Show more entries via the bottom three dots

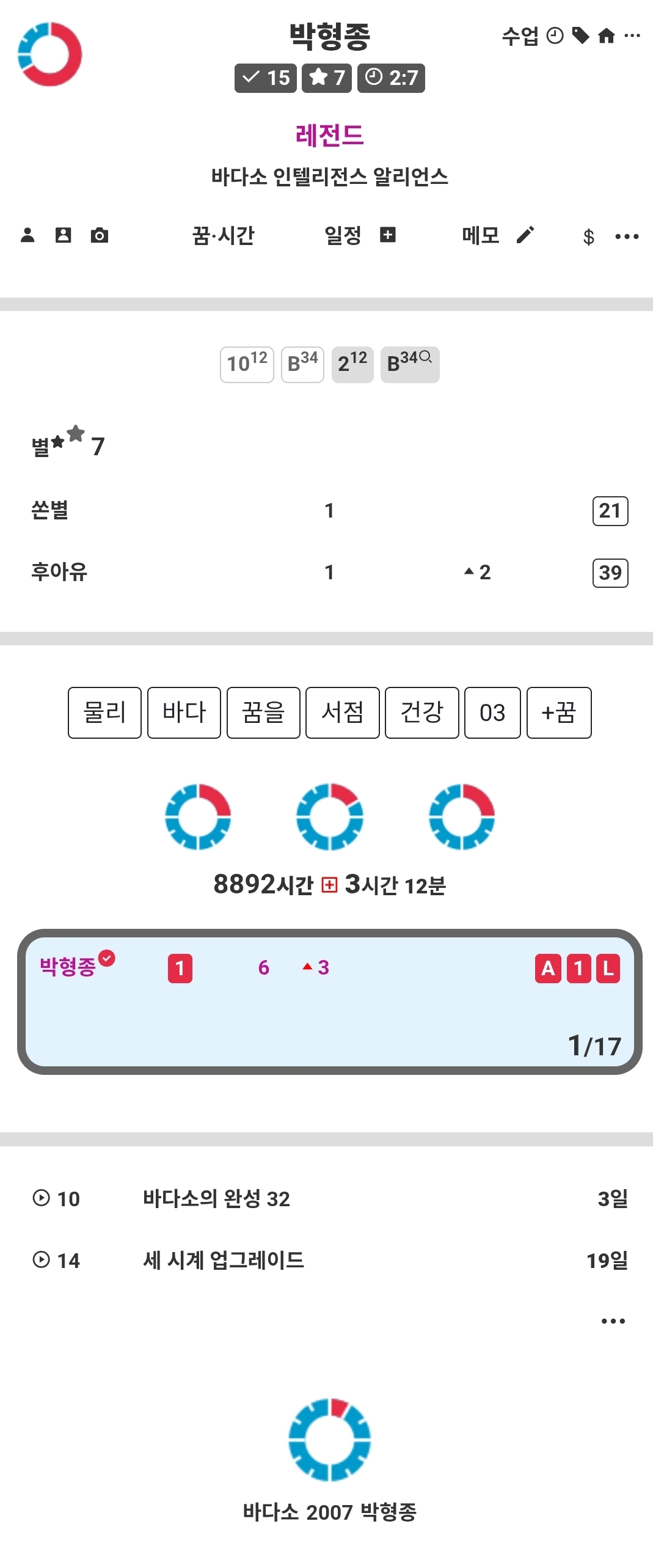coord(613,1321)
